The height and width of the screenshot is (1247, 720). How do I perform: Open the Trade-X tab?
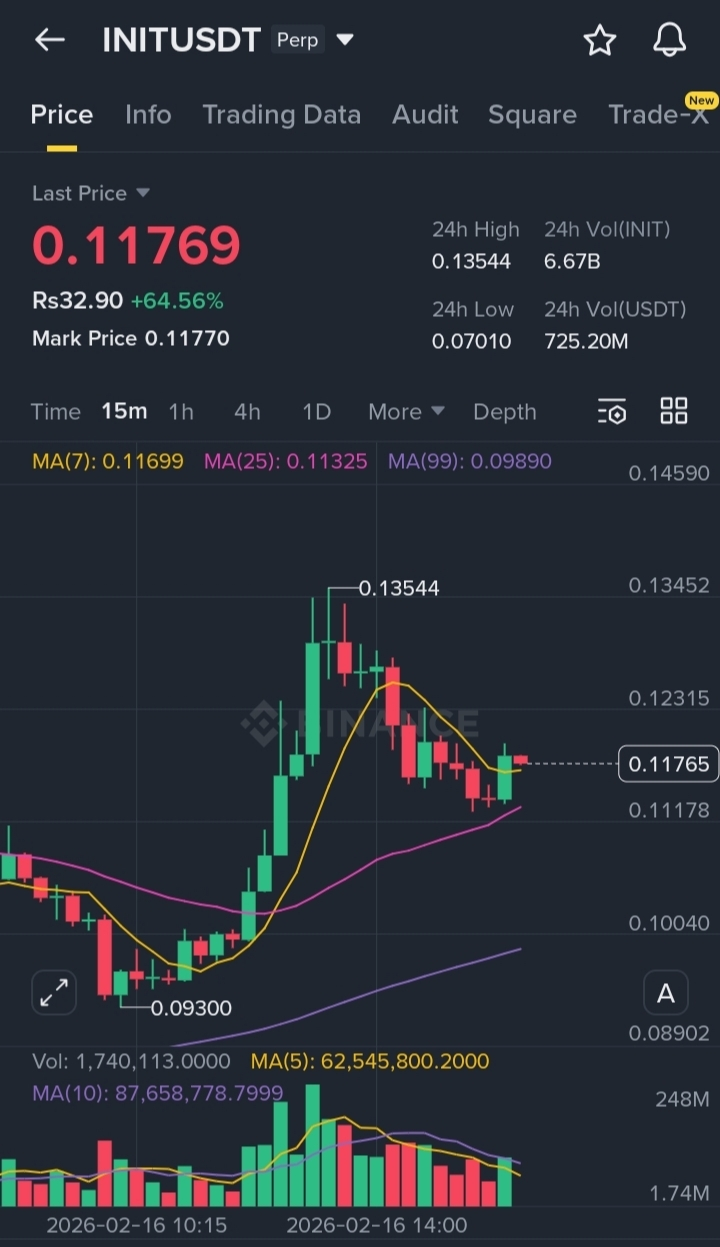(658, 115)
